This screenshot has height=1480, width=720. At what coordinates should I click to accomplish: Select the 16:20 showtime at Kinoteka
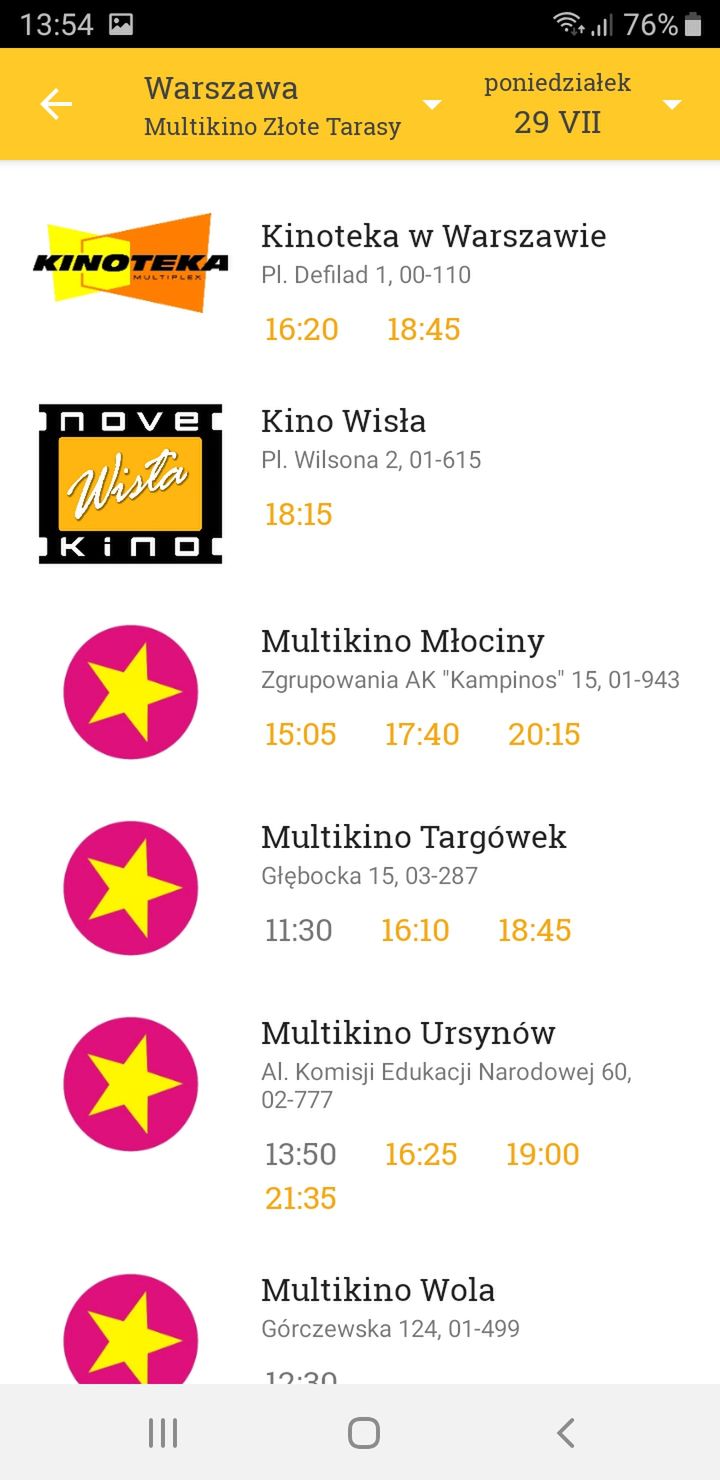coord(301,329)
